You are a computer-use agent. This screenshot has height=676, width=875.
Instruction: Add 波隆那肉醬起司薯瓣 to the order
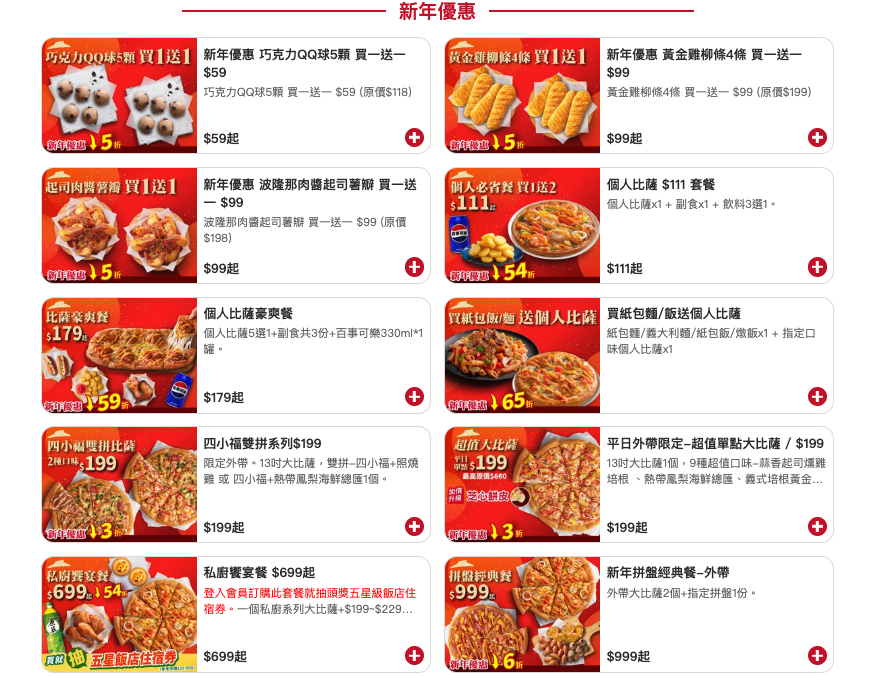coord(414,267)
